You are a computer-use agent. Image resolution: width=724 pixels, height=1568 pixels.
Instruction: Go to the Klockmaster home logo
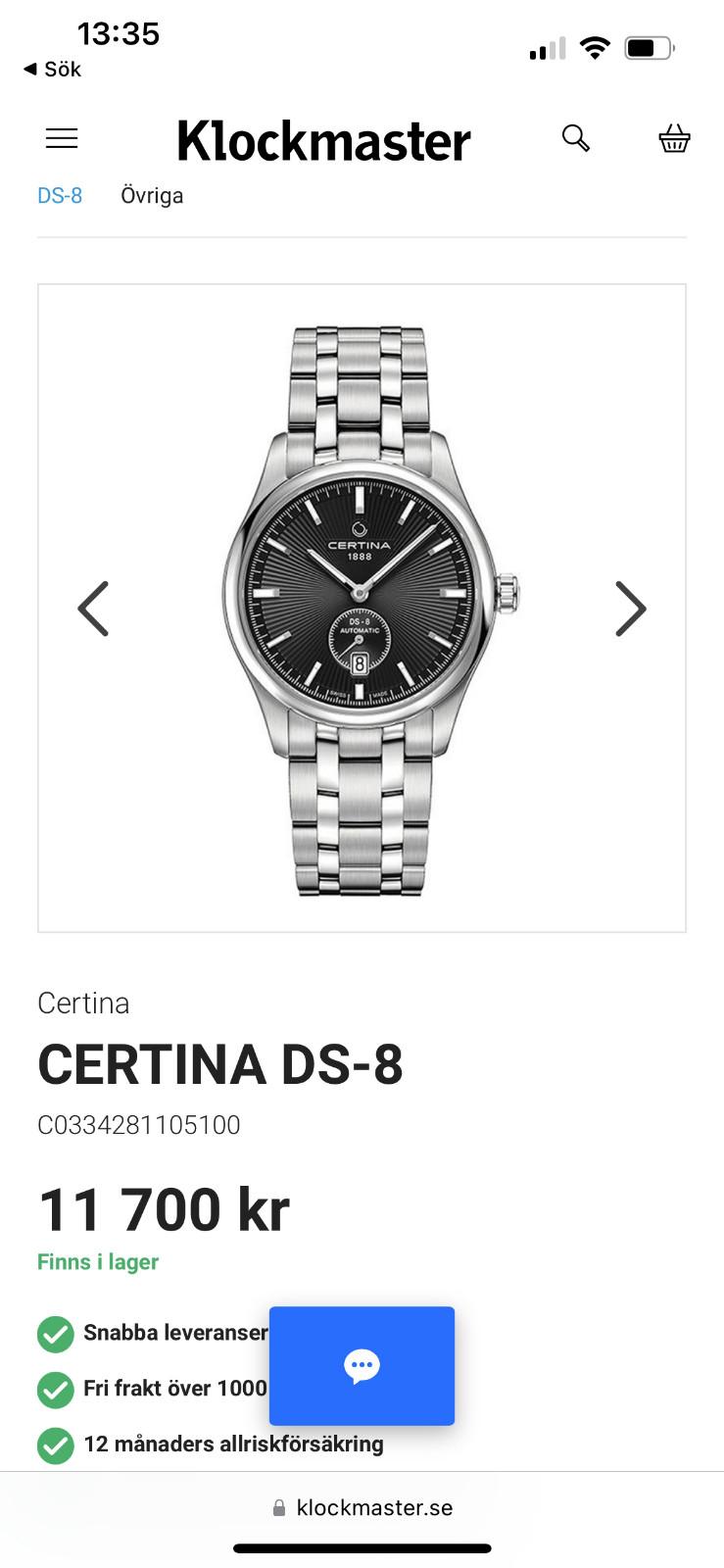(323, 141)
